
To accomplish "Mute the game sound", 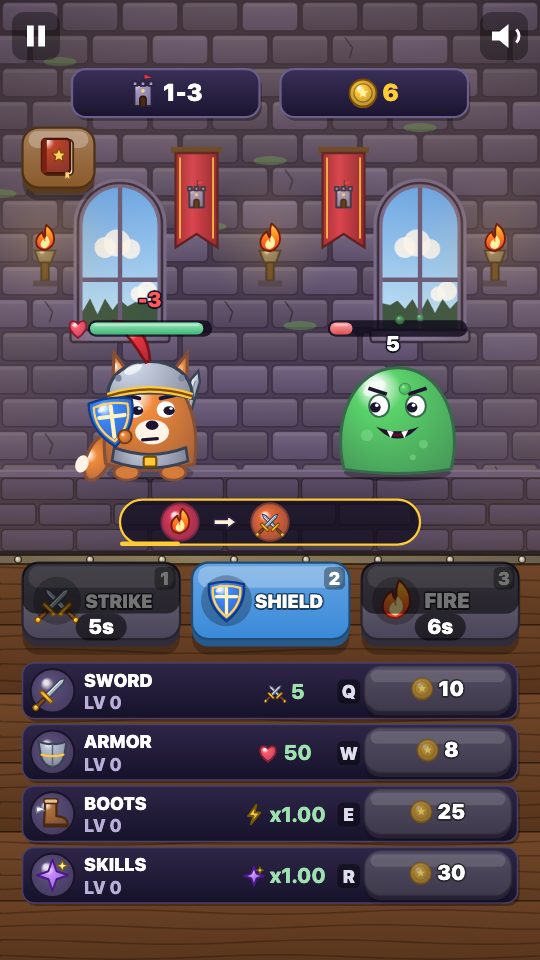I will click(504, 36).
